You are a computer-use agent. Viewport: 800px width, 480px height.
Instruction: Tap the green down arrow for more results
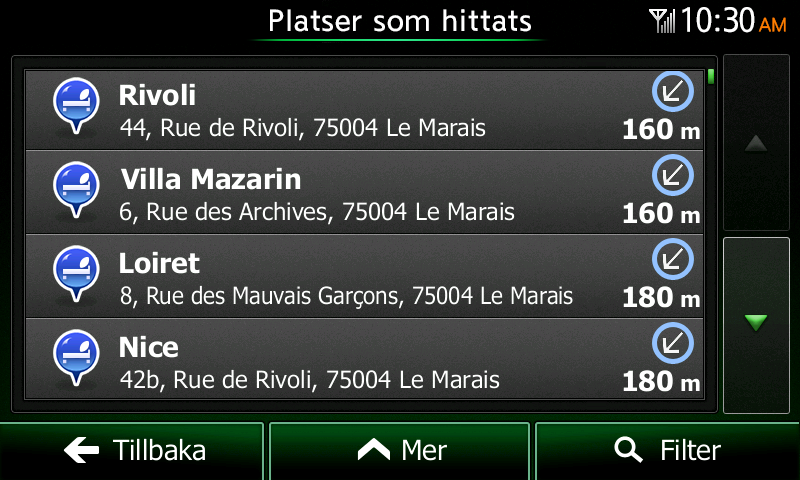click(756, 324)
